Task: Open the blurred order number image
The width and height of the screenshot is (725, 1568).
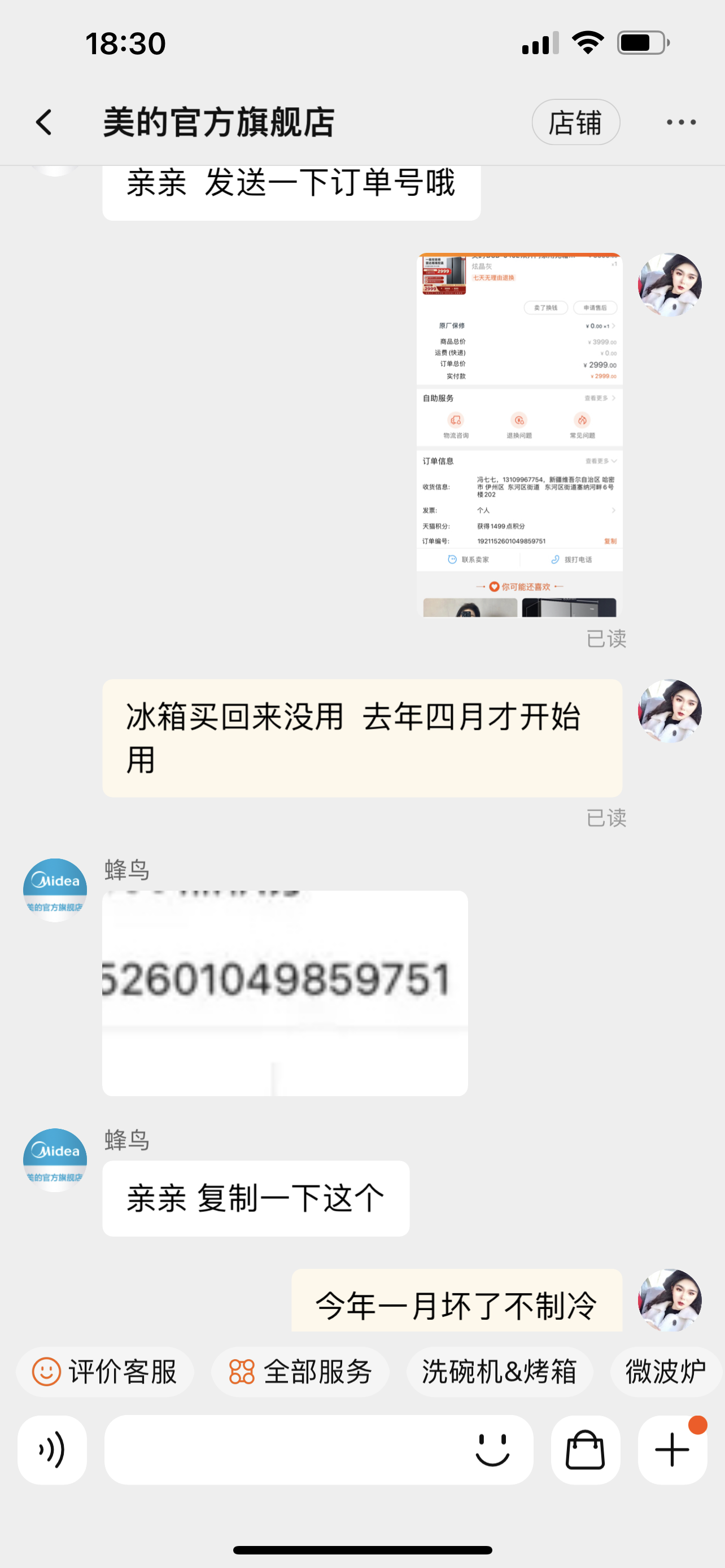Action: [x=285, y=993]
